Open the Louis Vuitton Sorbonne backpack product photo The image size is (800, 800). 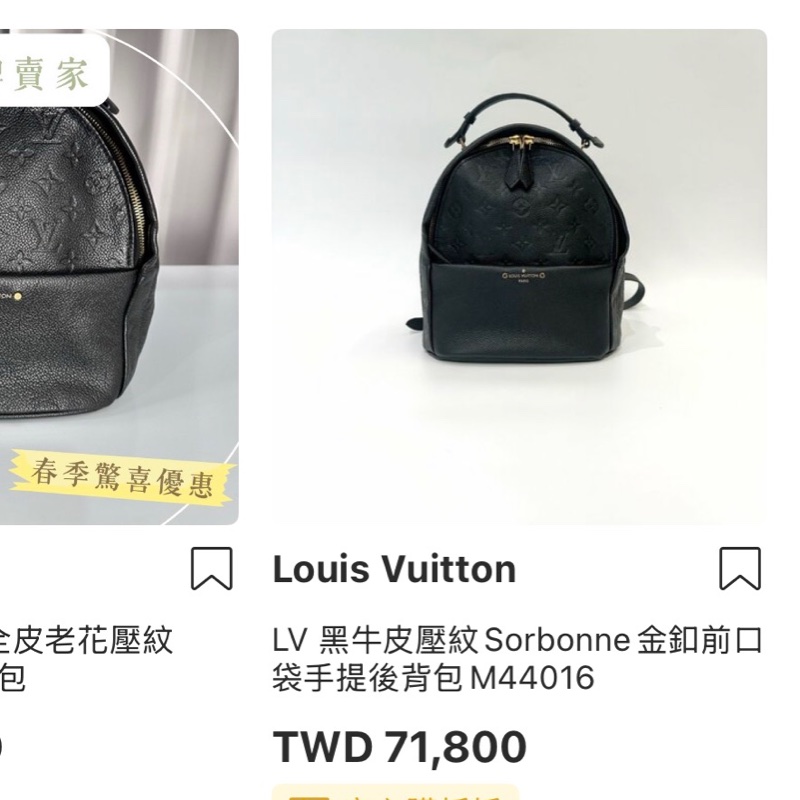pos(519,277)
